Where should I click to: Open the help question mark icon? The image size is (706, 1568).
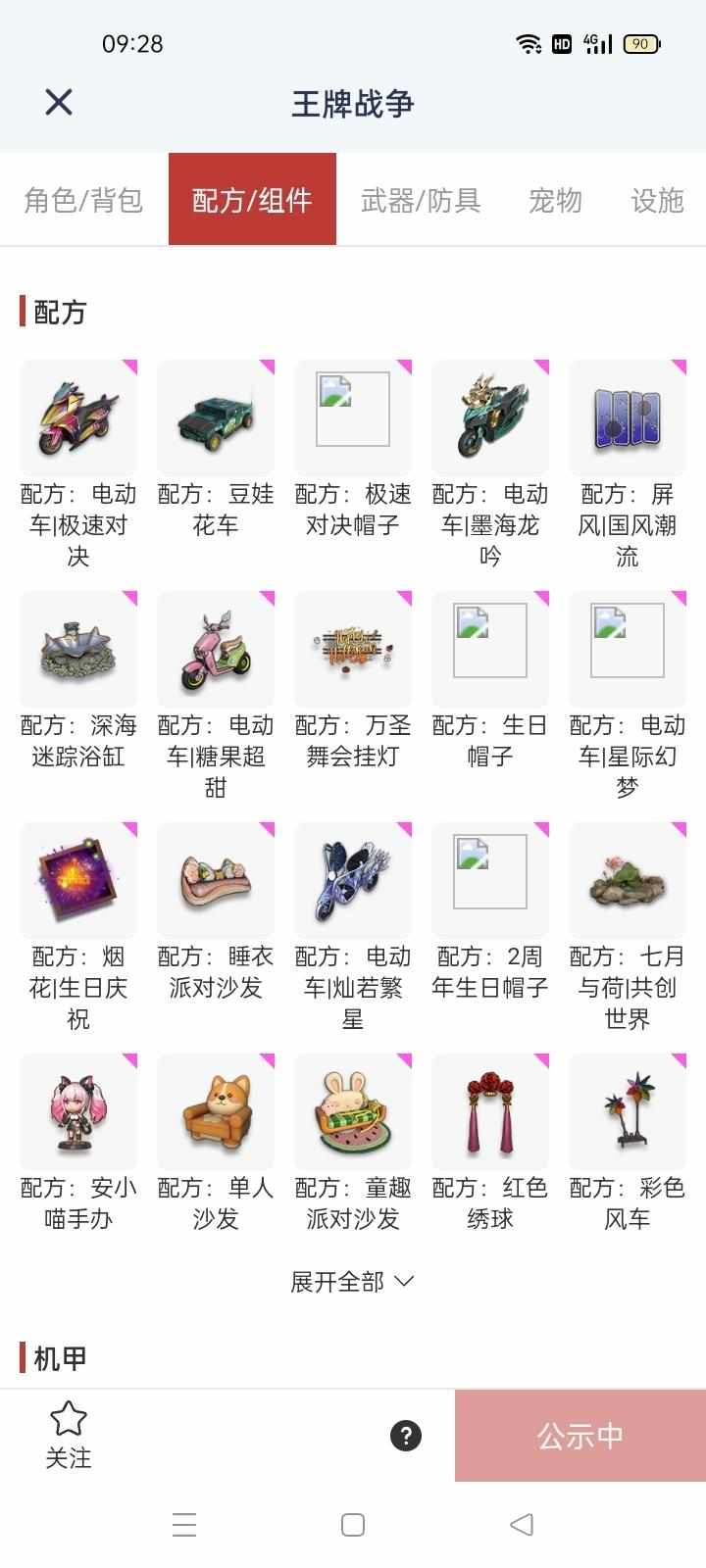[x=406, y=1436]
